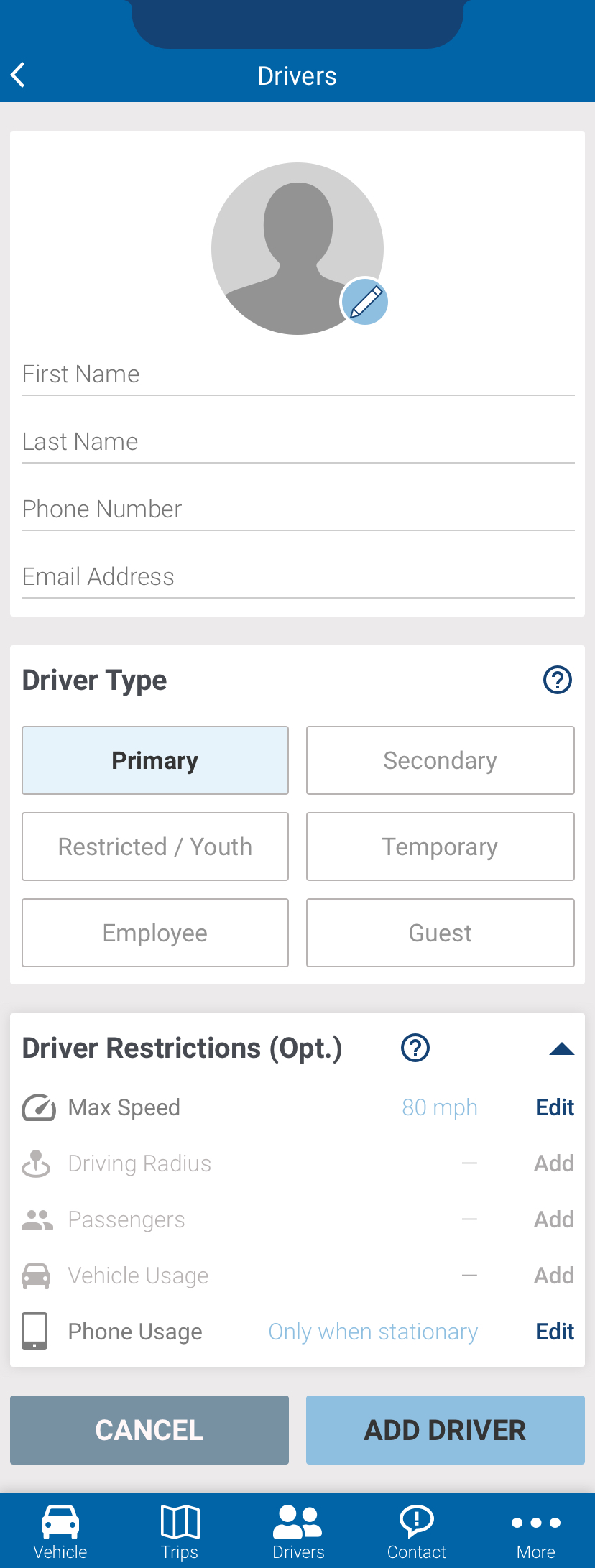Focus the First Name field
Viewport: 595px width, 1568px height.
pyautogui.click(x=297, y=374)
